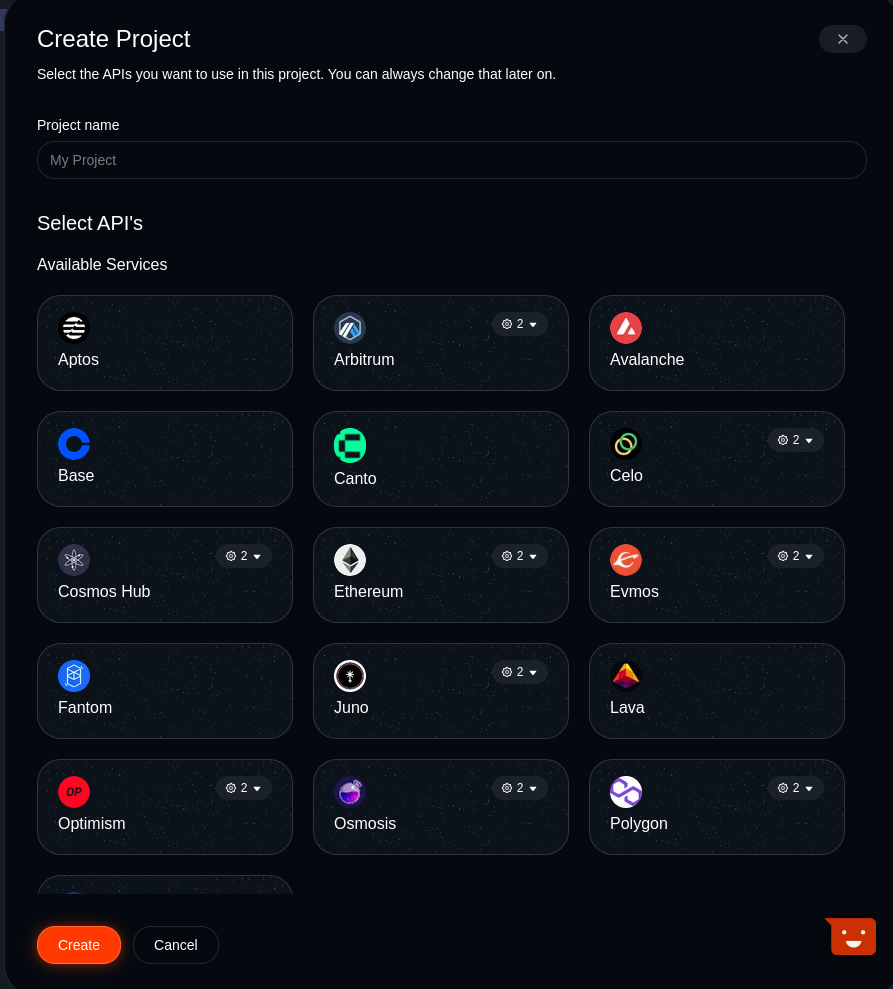Viewport: 893px width, 989px height.
Task: Select the Aptos API icon
Action: click(x=74, y=328)
